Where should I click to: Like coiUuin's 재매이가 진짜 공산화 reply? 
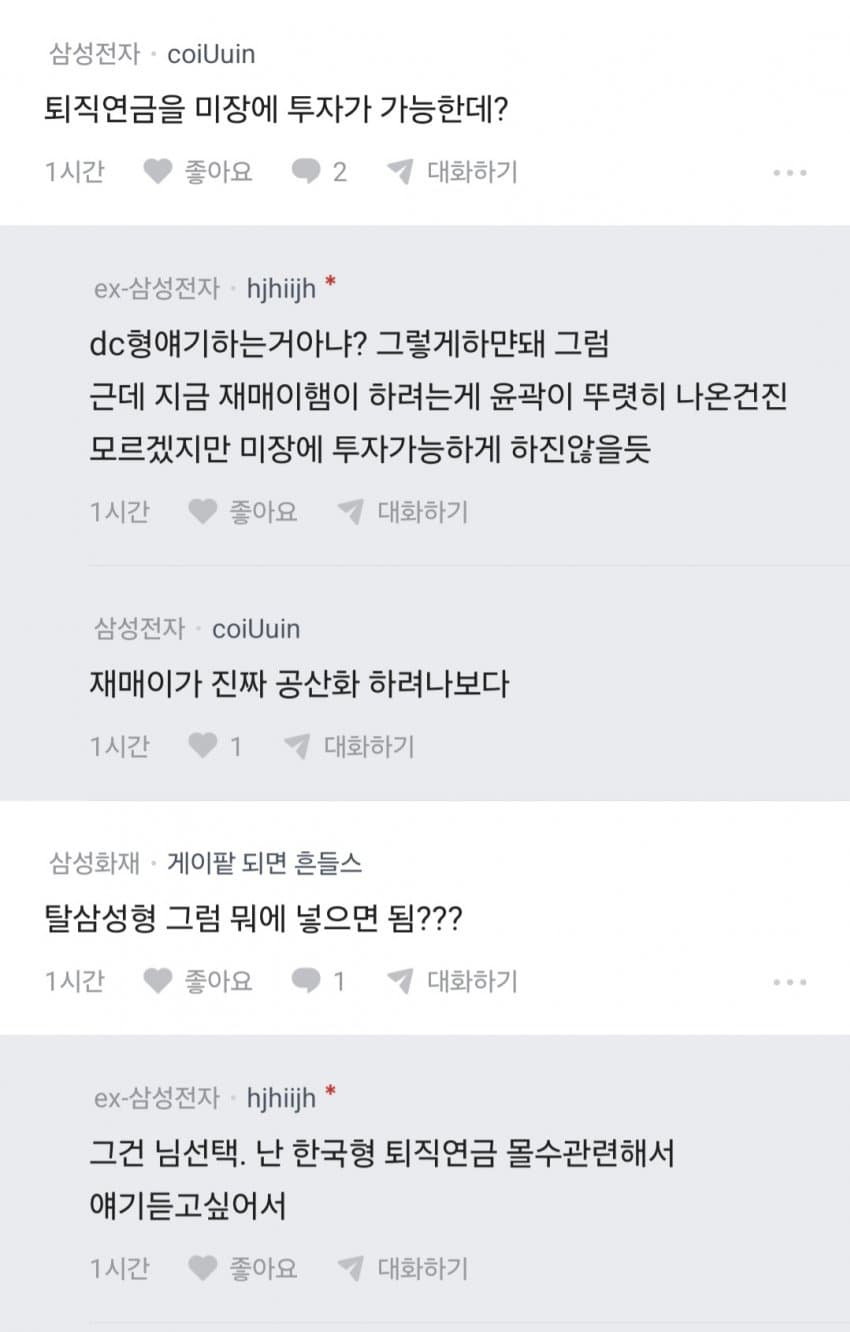click(215, 746)
